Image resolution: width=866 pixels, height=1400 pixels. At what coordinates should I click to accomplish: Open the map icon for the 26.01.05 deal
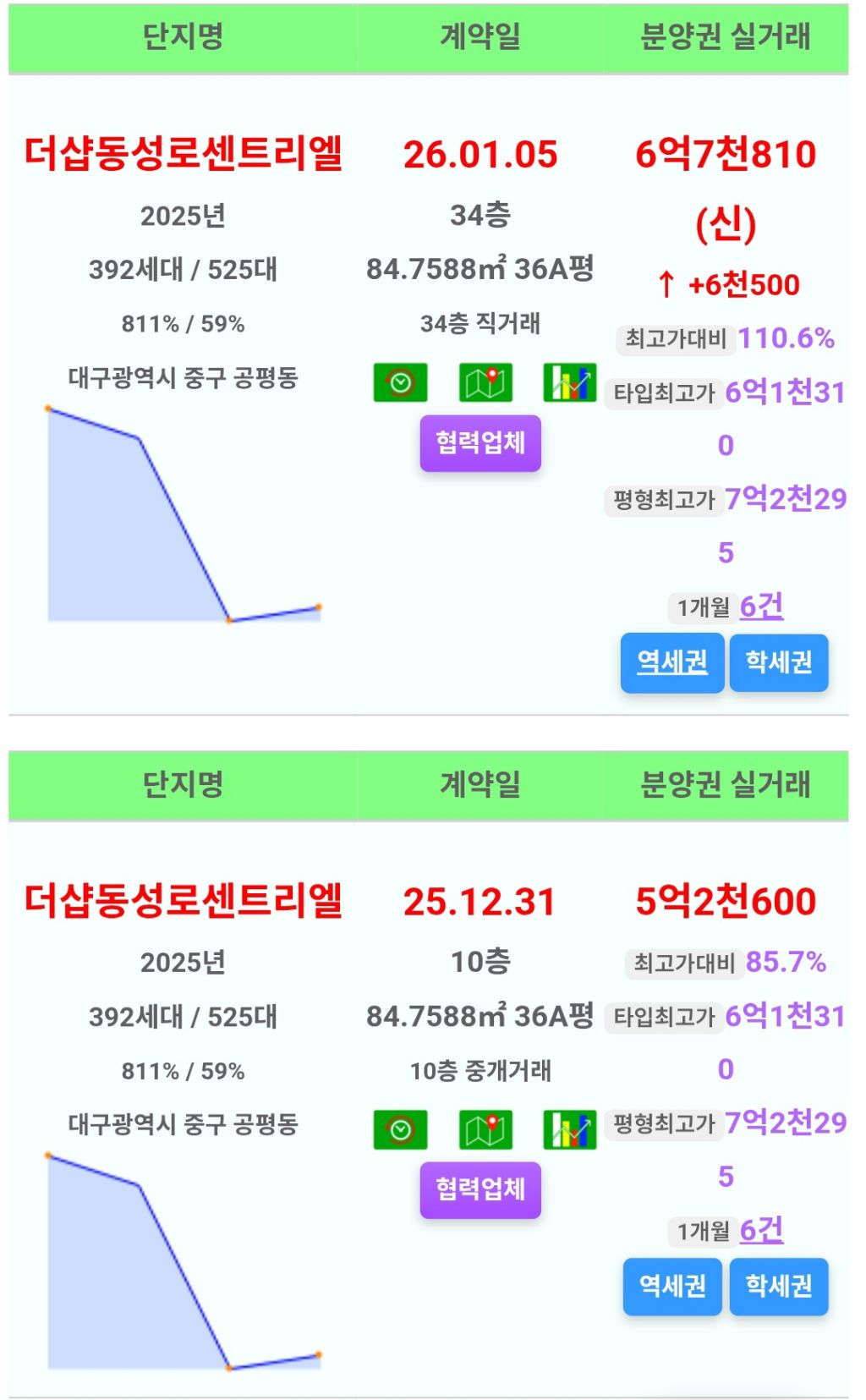click(485, 383)
